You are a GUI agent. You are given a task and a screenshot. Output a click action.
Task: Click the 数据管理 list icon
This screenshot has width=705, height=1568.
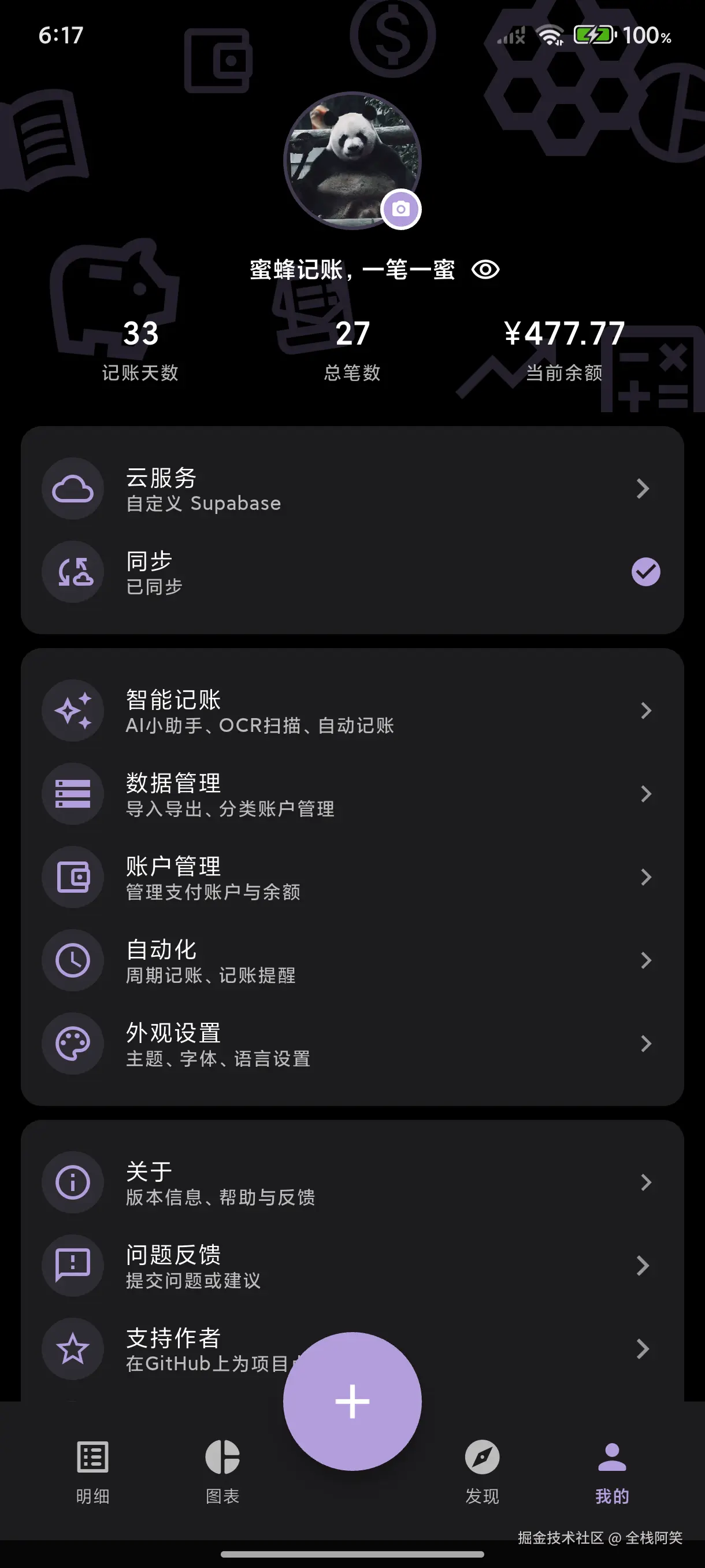point(72,794)
